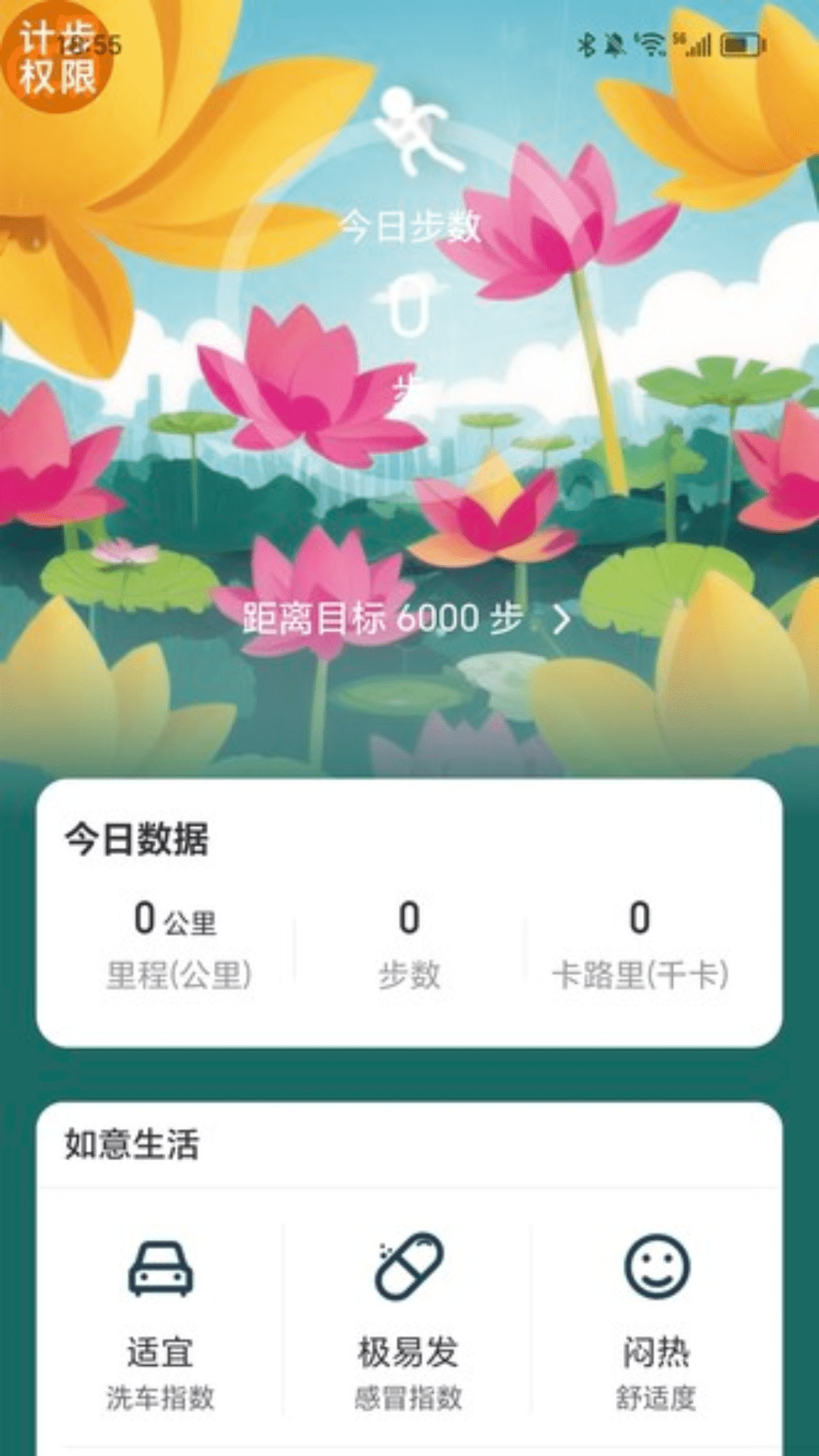This screenshot has height=1456, width=819.
Task: Tap the 计步权限 orange badge
Action: (57, 57)
